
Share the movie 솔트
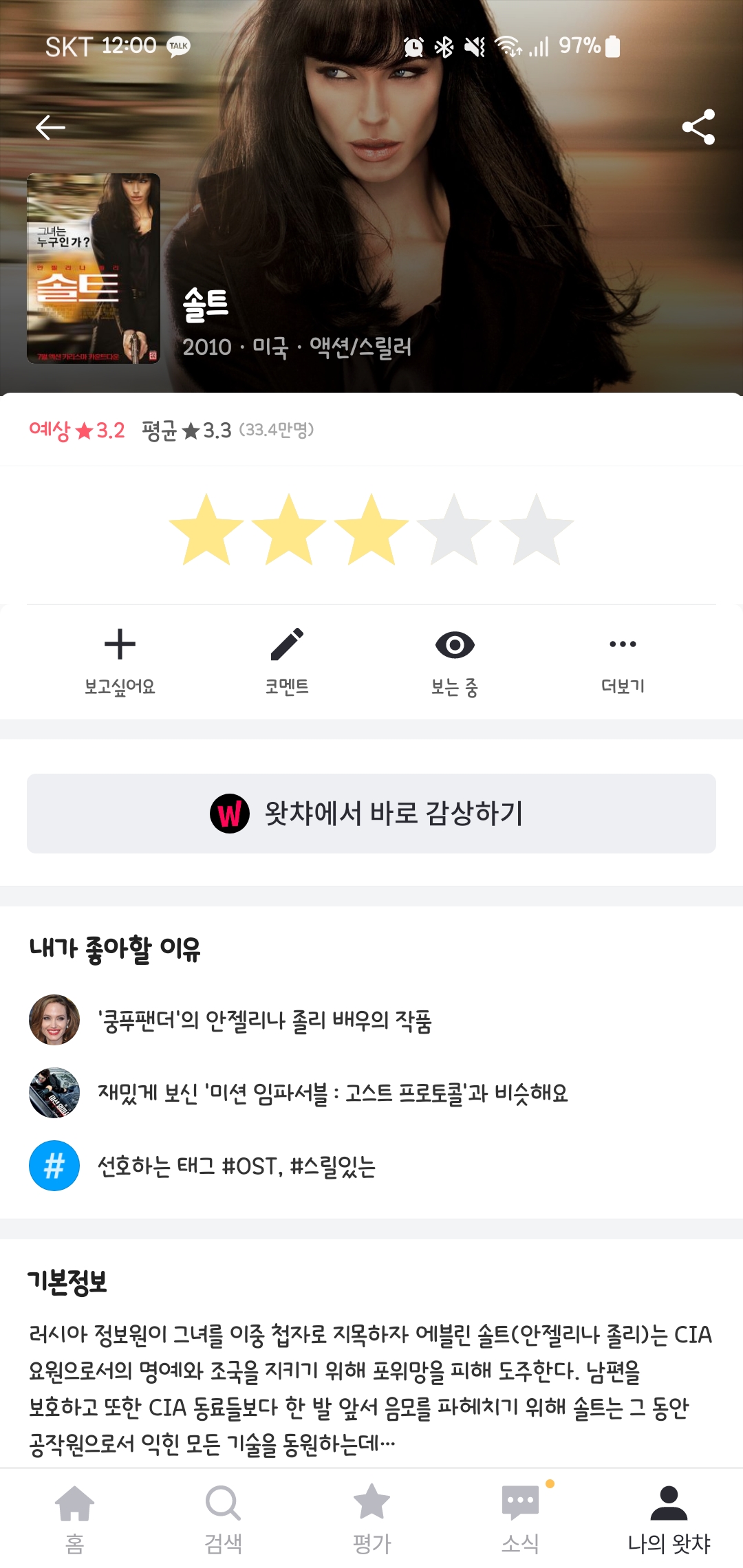pos(698,127)
